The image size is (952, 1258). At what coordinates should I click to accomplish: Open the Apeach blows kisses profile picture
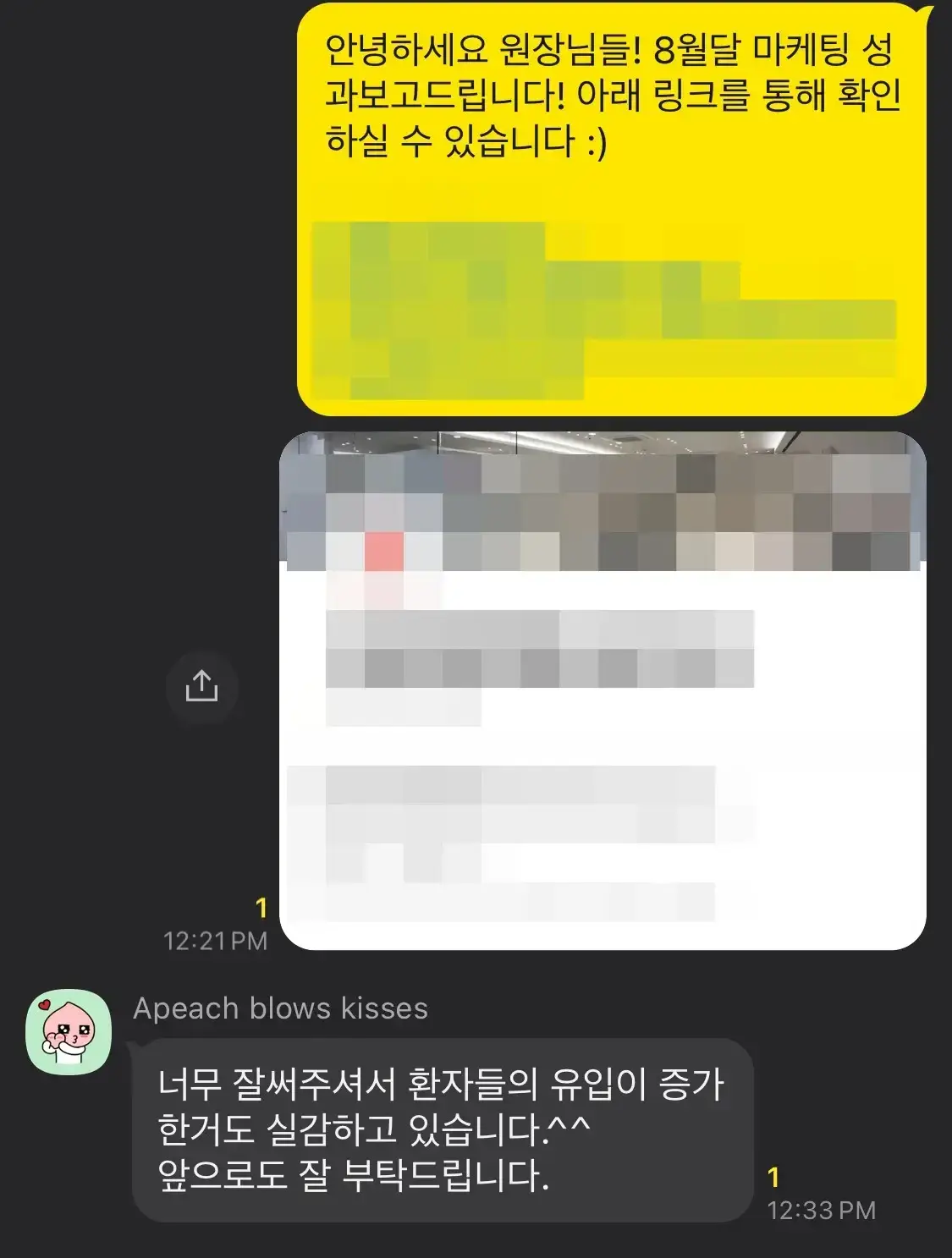coord(69,1031)
